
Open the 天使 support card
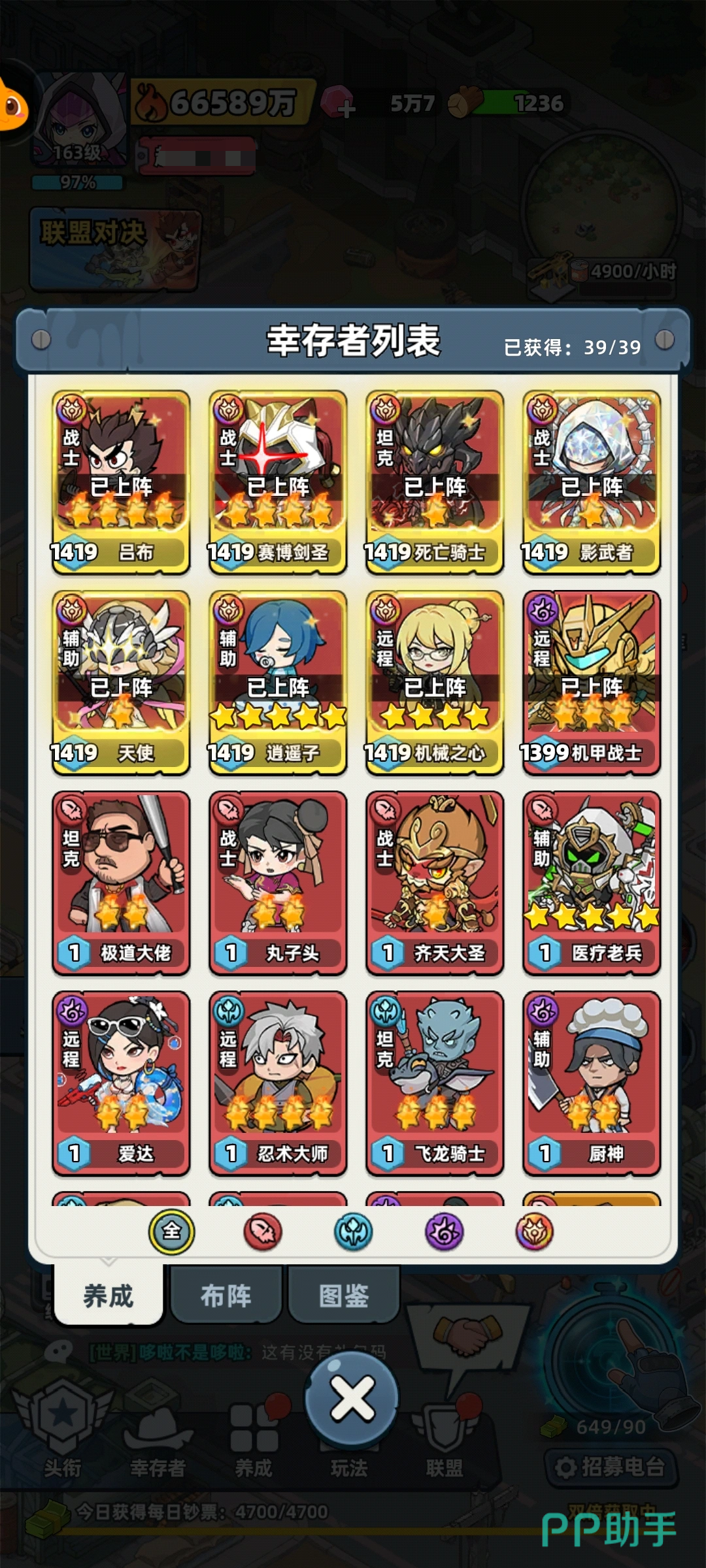pos(121,683)
